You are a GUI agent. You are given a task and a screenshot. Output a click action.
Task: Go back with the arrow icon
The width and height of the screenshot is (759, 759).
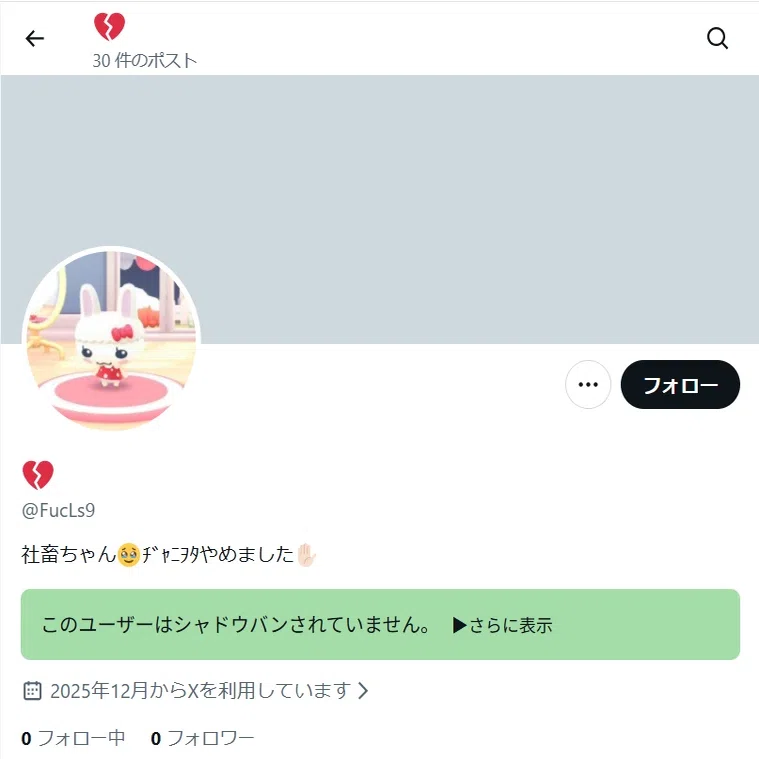coord(34,38)
